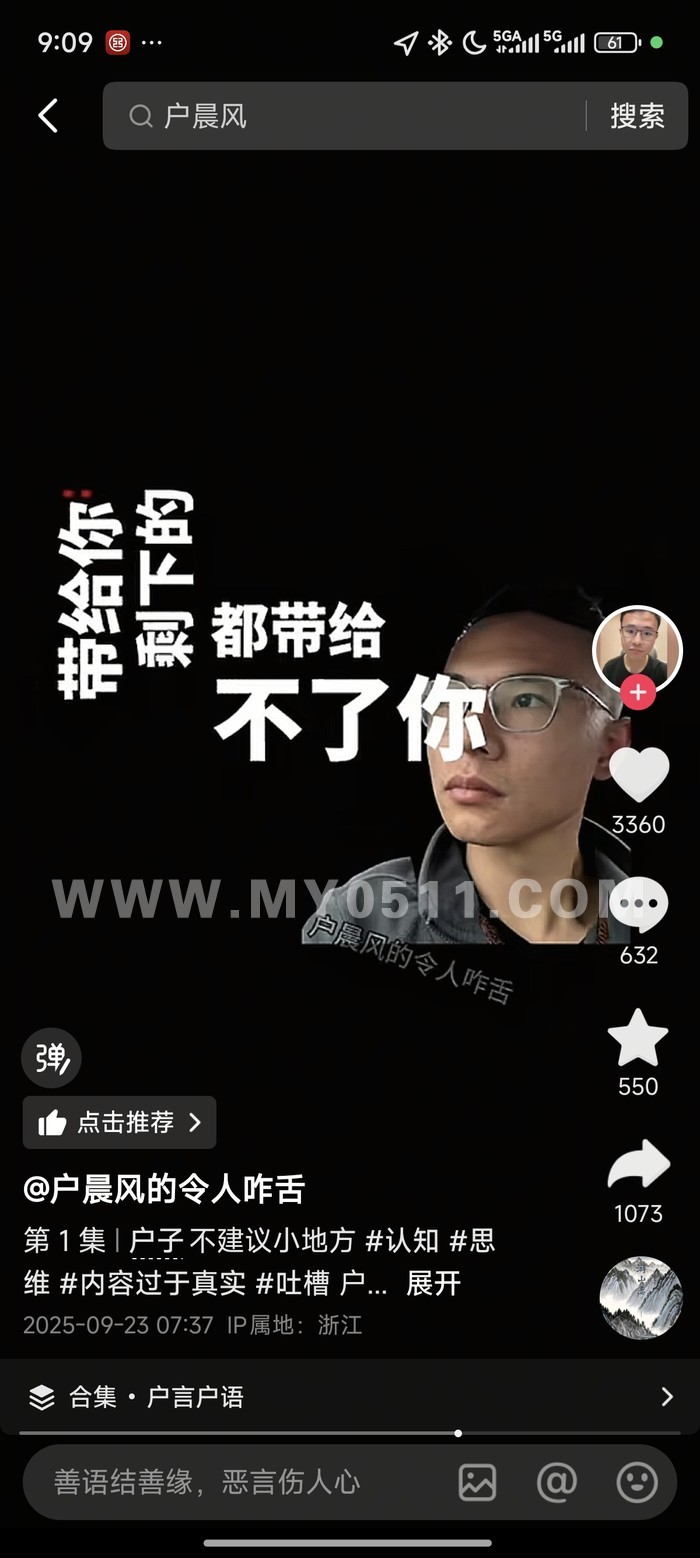This screenshot has width=700, height=1558.
Task: Like the video with the heart icon
Action: pos(638,774)
